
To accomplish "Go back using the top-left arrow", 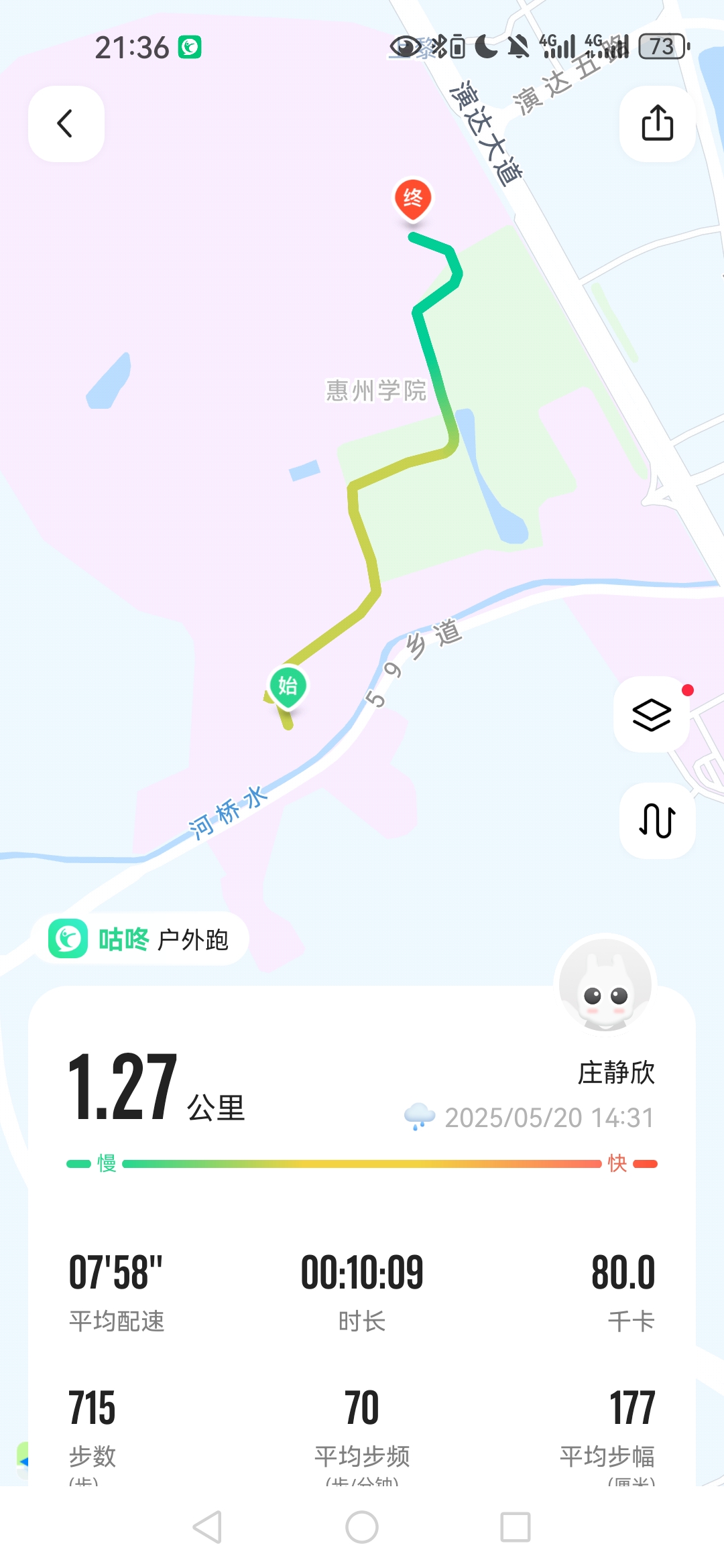I will pos(66,124).
